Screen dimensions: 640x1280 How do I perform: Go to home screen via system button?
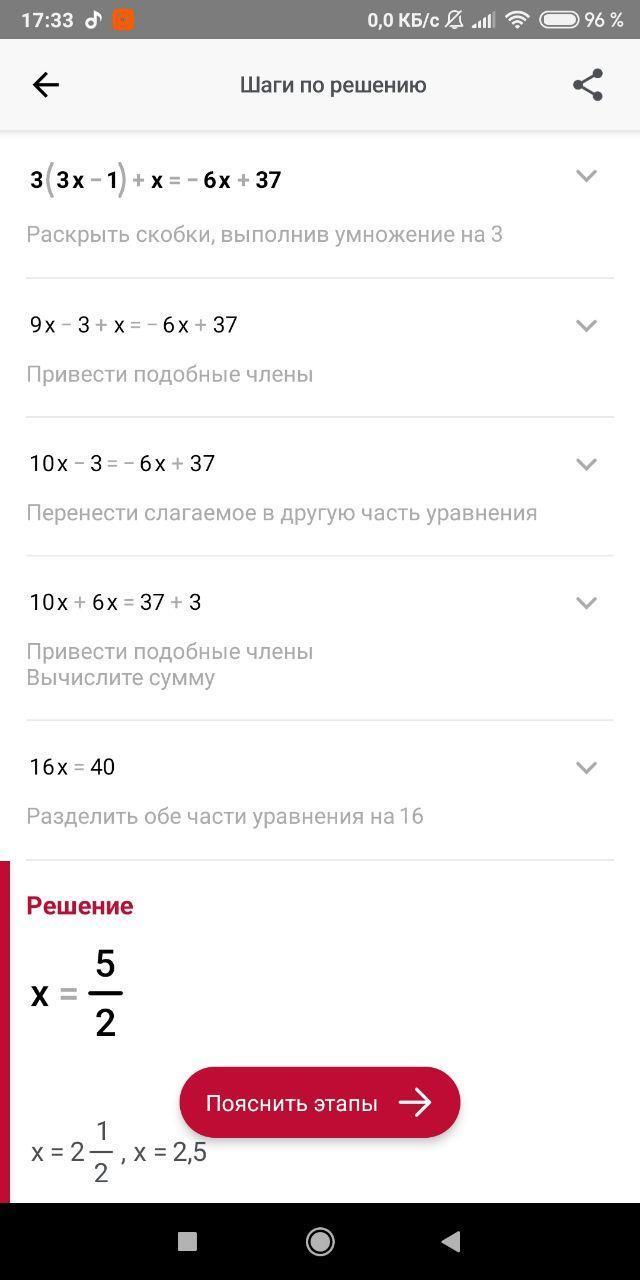pos(320,1241)
